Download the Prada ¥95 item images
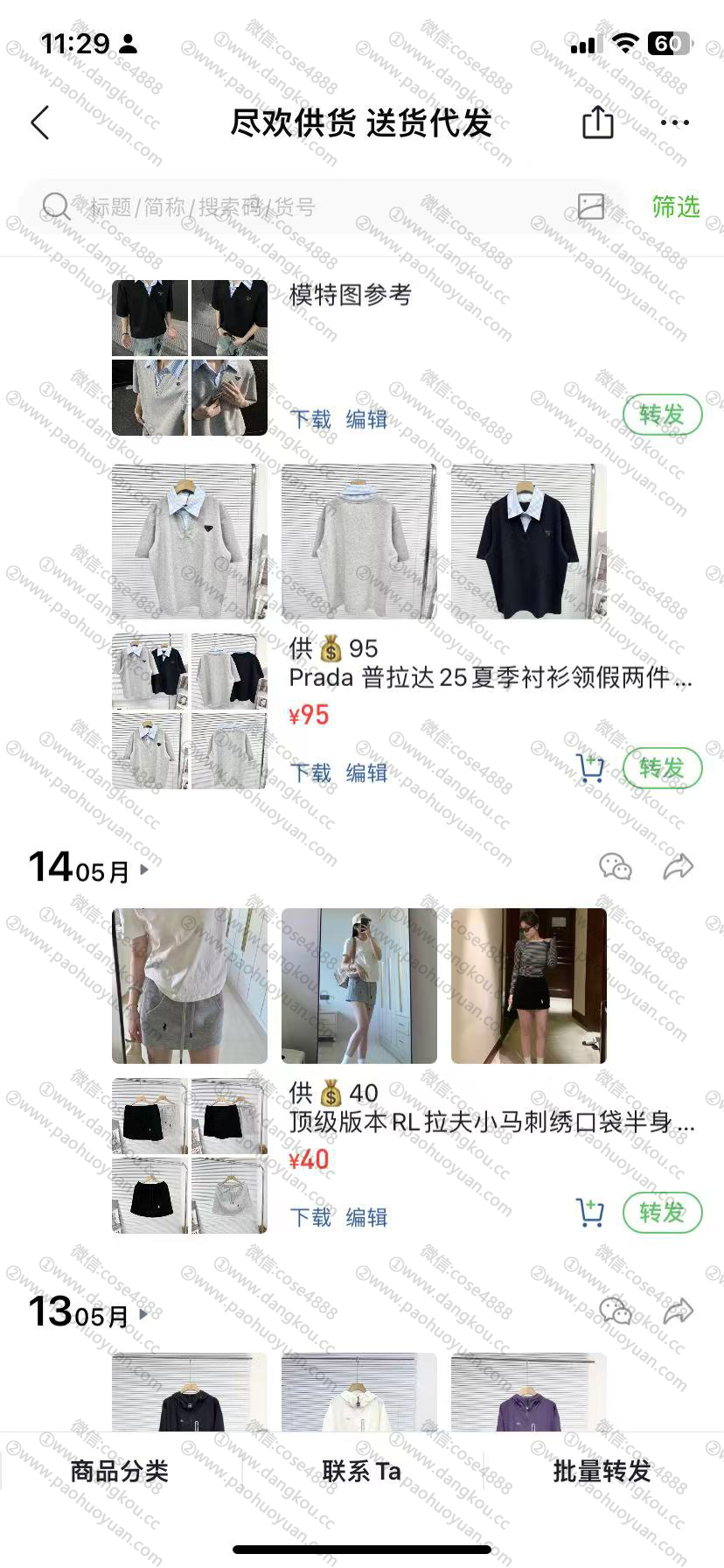724x1568 pixels. [x=310, y=773]
